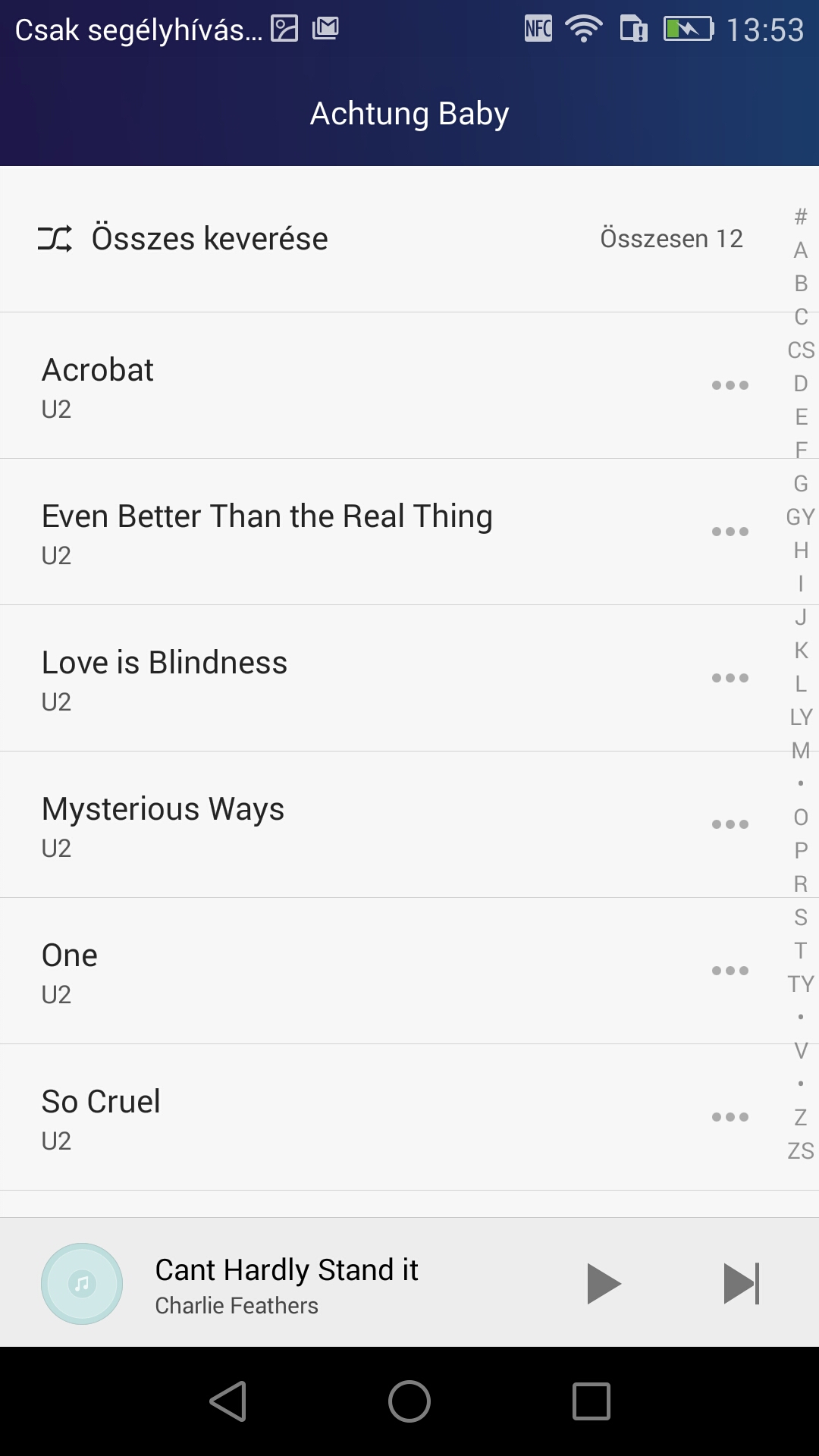819x1456 pixels.
Task: Open the three-dot menu for One
Action: click(x=730, y=971)
